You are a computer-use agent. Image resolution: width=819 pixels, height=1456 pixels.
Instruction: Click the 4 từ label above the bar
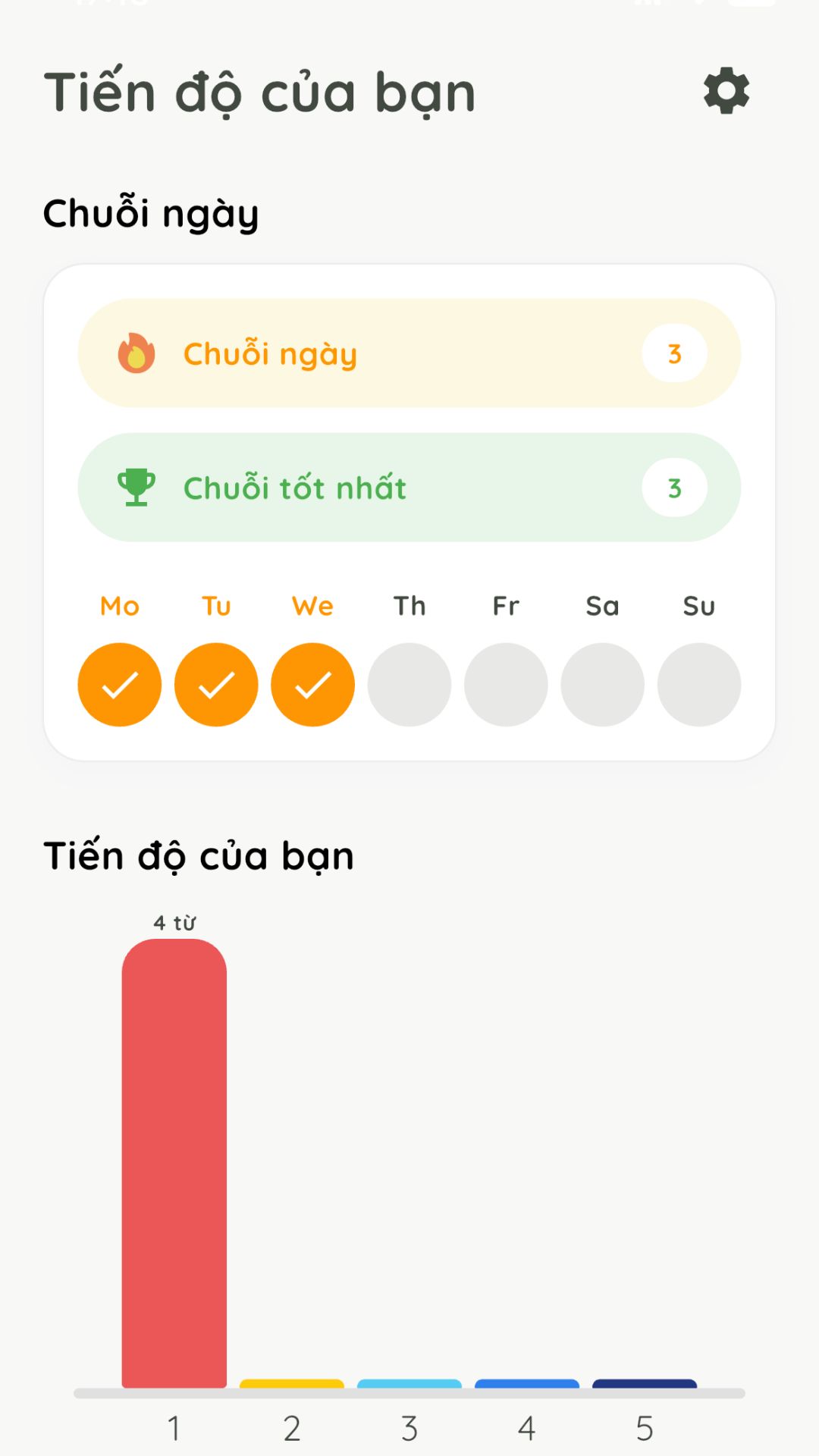point(174,922)
